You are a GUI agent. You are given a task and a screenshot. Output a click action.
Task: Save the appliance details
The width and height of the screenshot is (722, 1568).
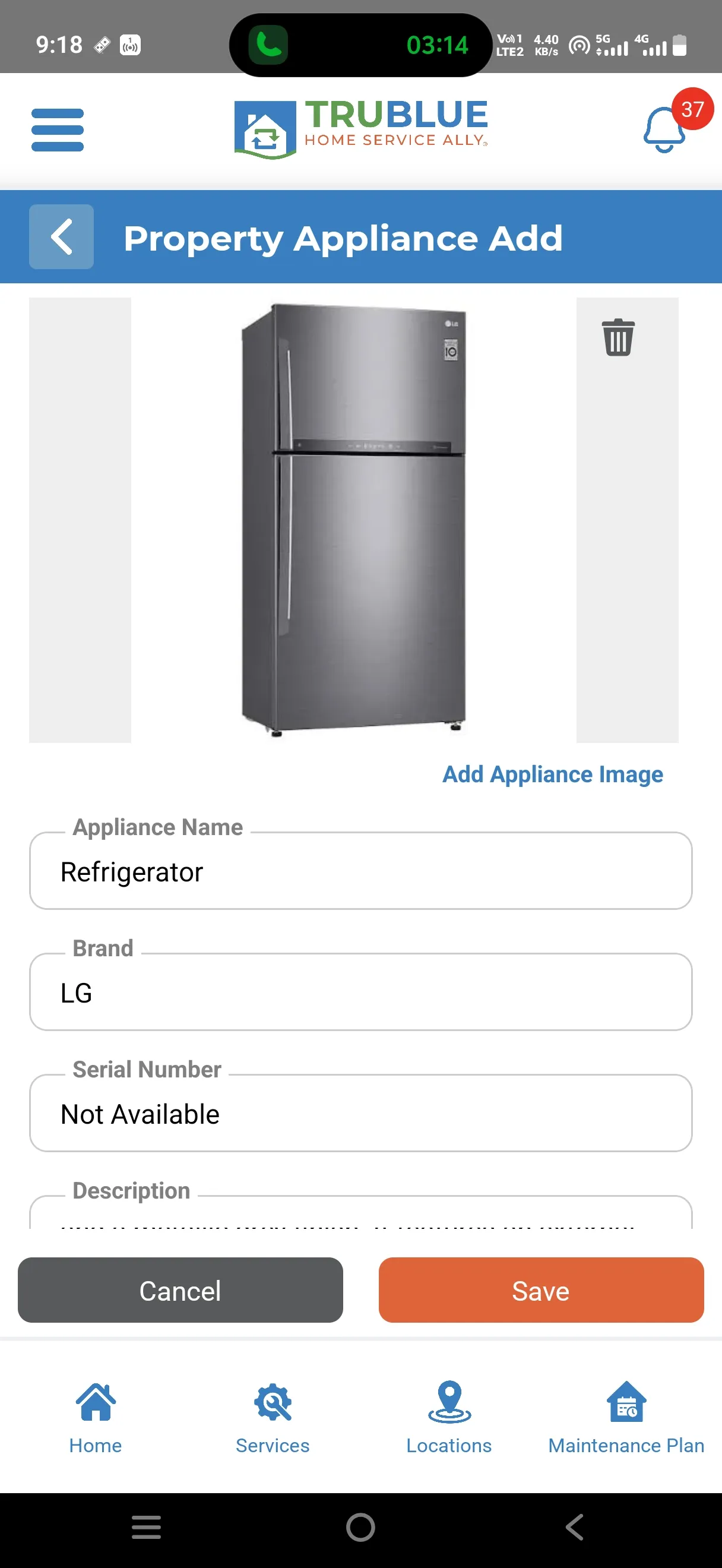(541, 1291)
